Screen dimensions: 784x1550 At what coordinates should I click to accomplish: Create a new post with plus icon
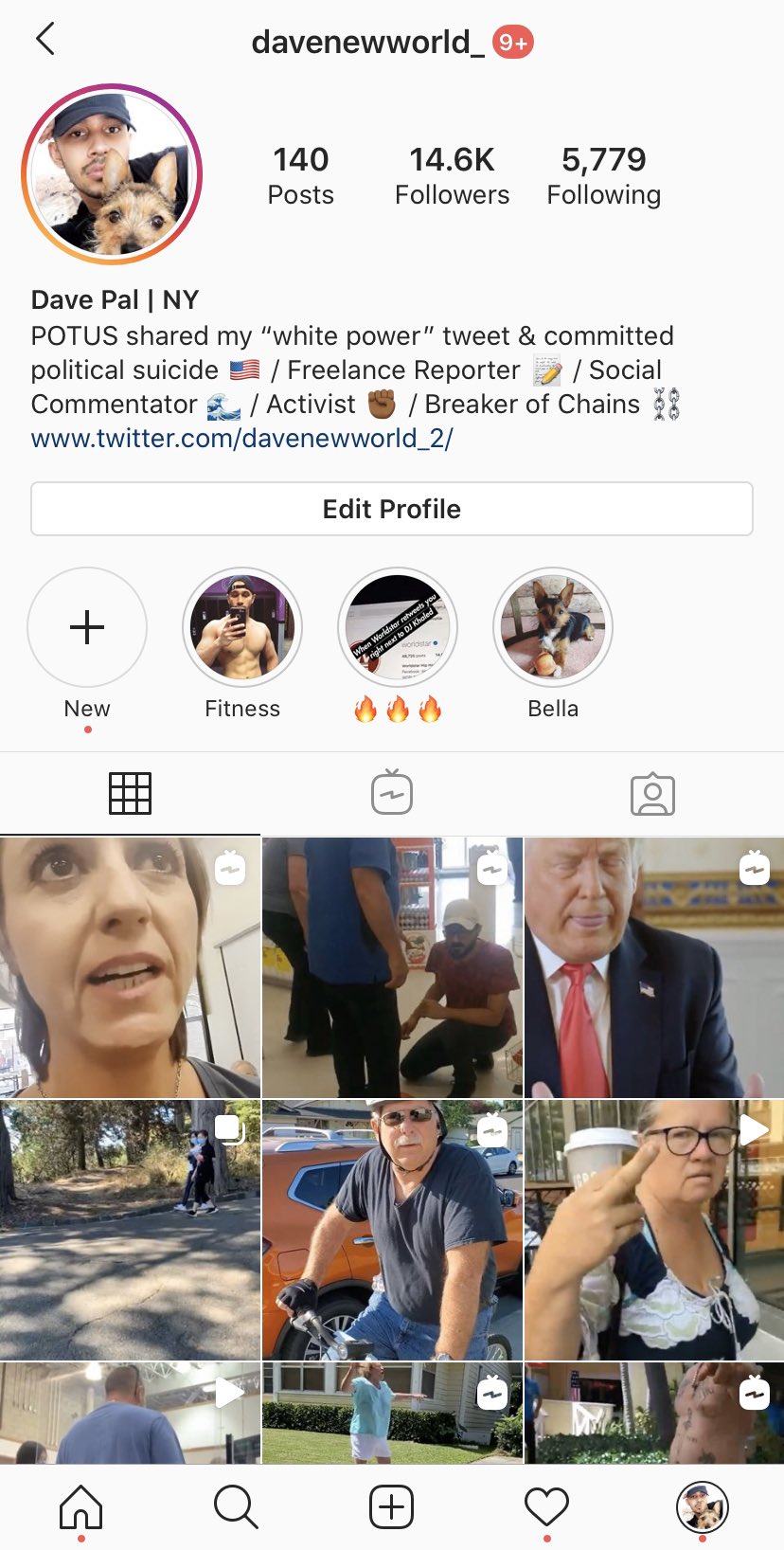pos(392,1505)
